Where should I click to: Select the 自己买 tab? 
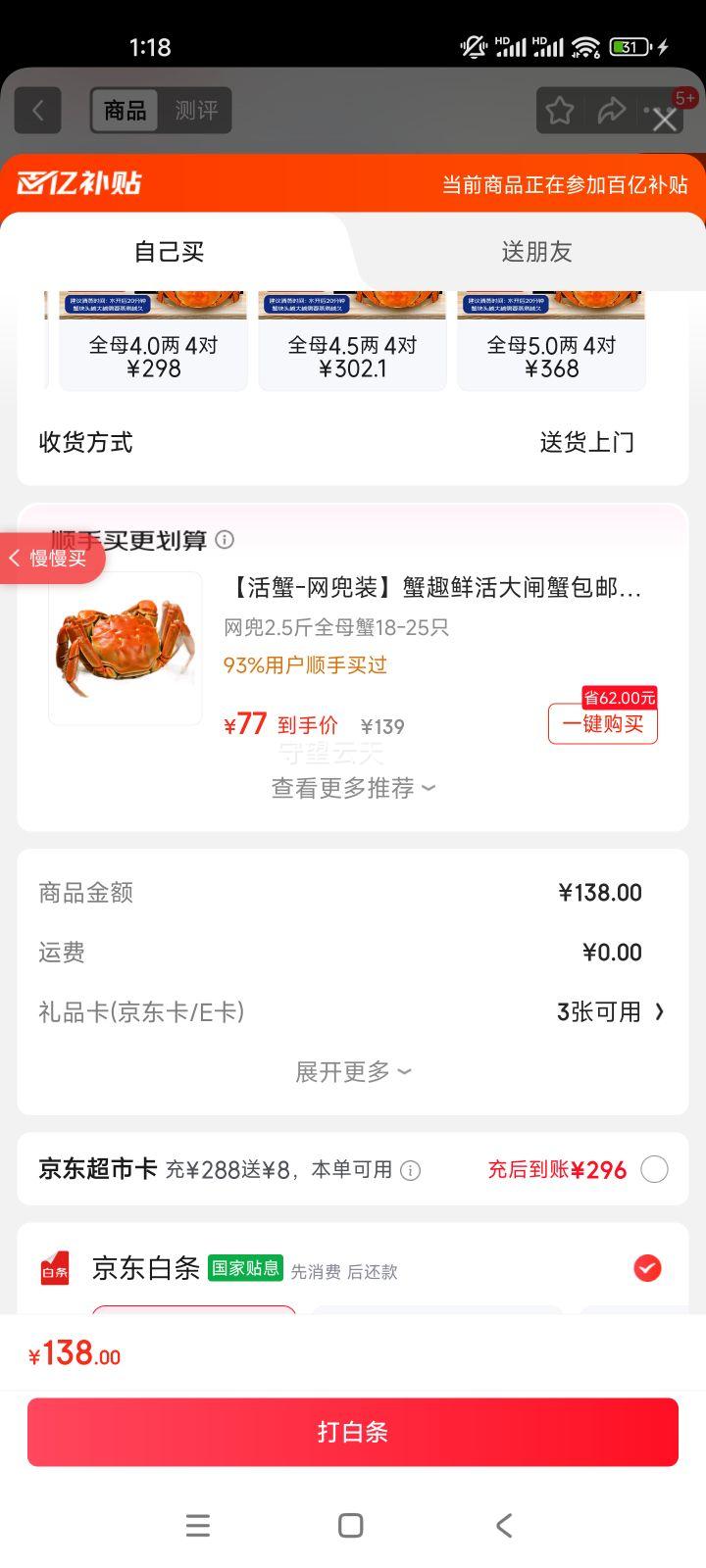pos(169,252)
